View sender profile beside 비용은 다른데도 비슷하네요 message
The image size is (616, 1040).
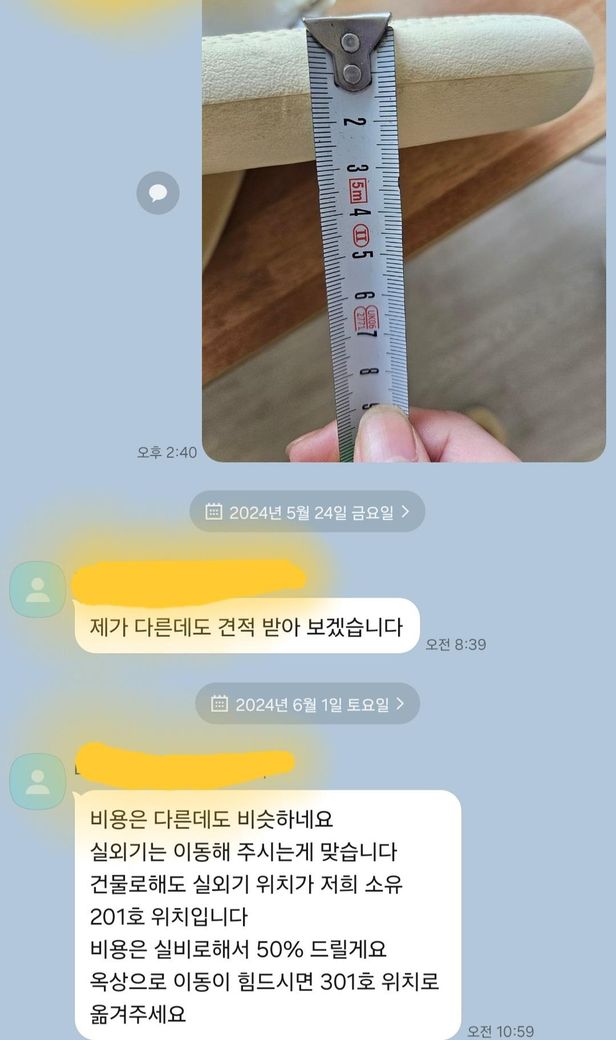tap(37, 781)
